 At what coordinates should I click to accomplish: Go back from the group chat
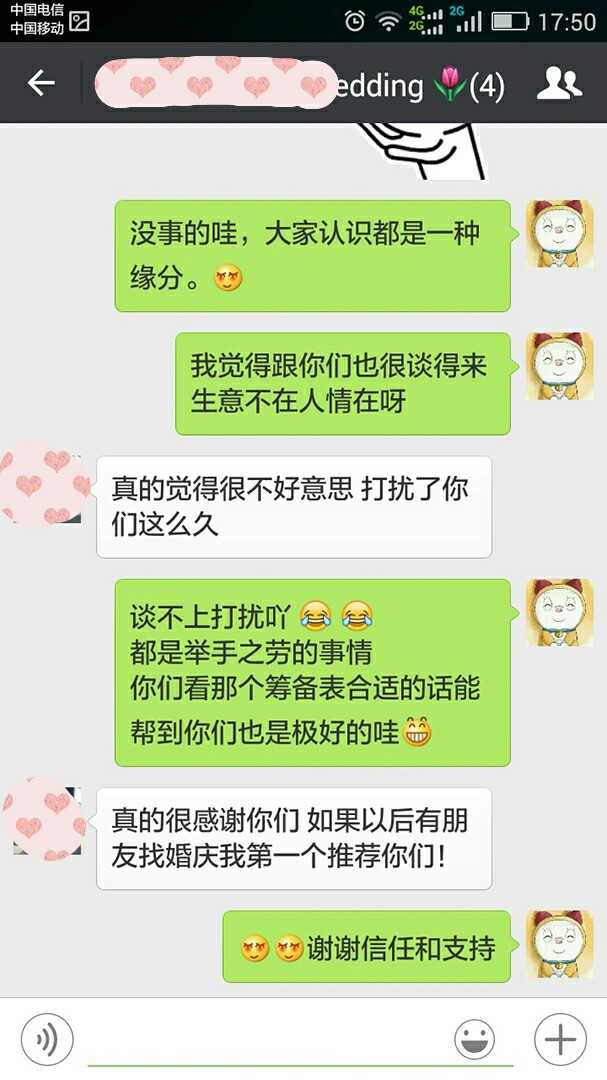click(41, 84)
